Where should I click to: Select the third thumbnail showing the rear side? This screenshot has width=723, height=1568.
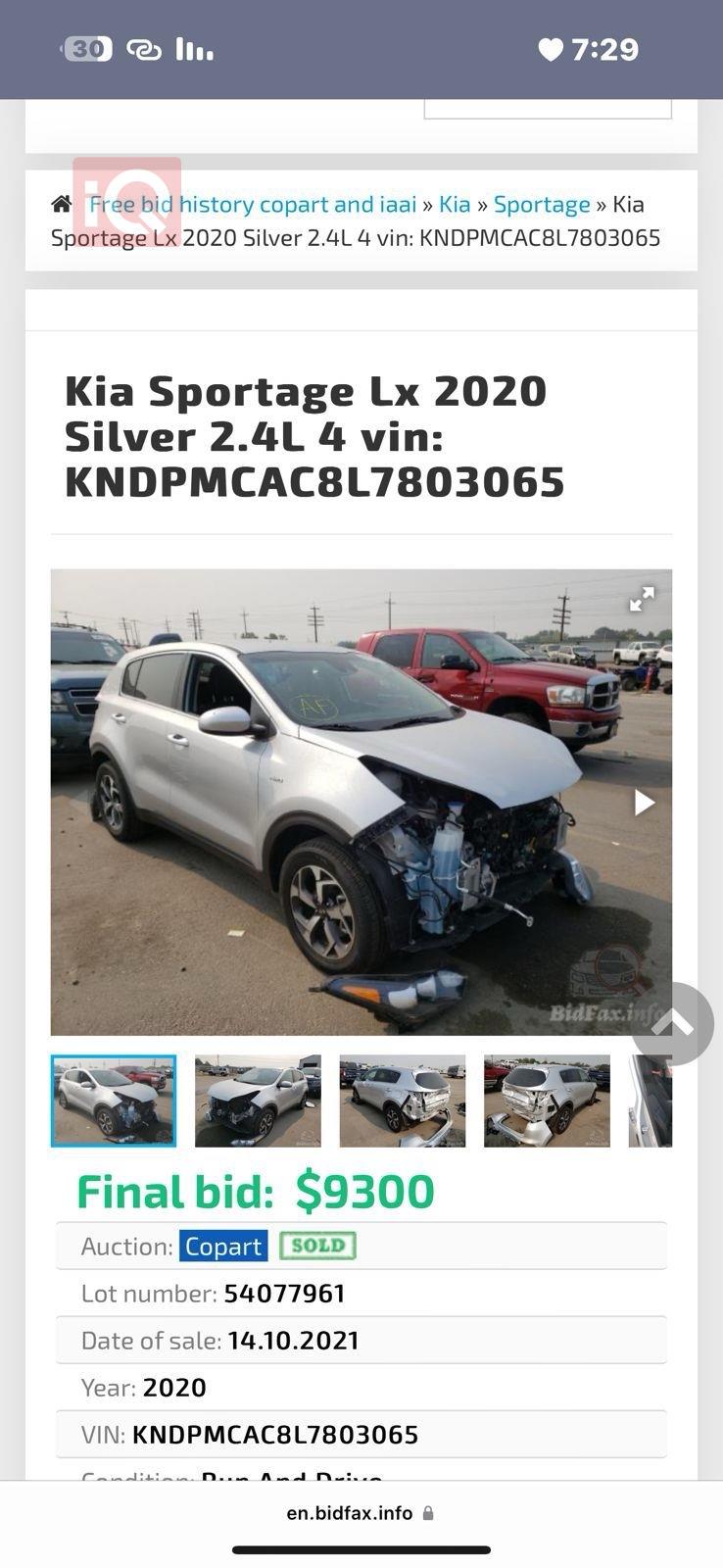pos(402,1101)
